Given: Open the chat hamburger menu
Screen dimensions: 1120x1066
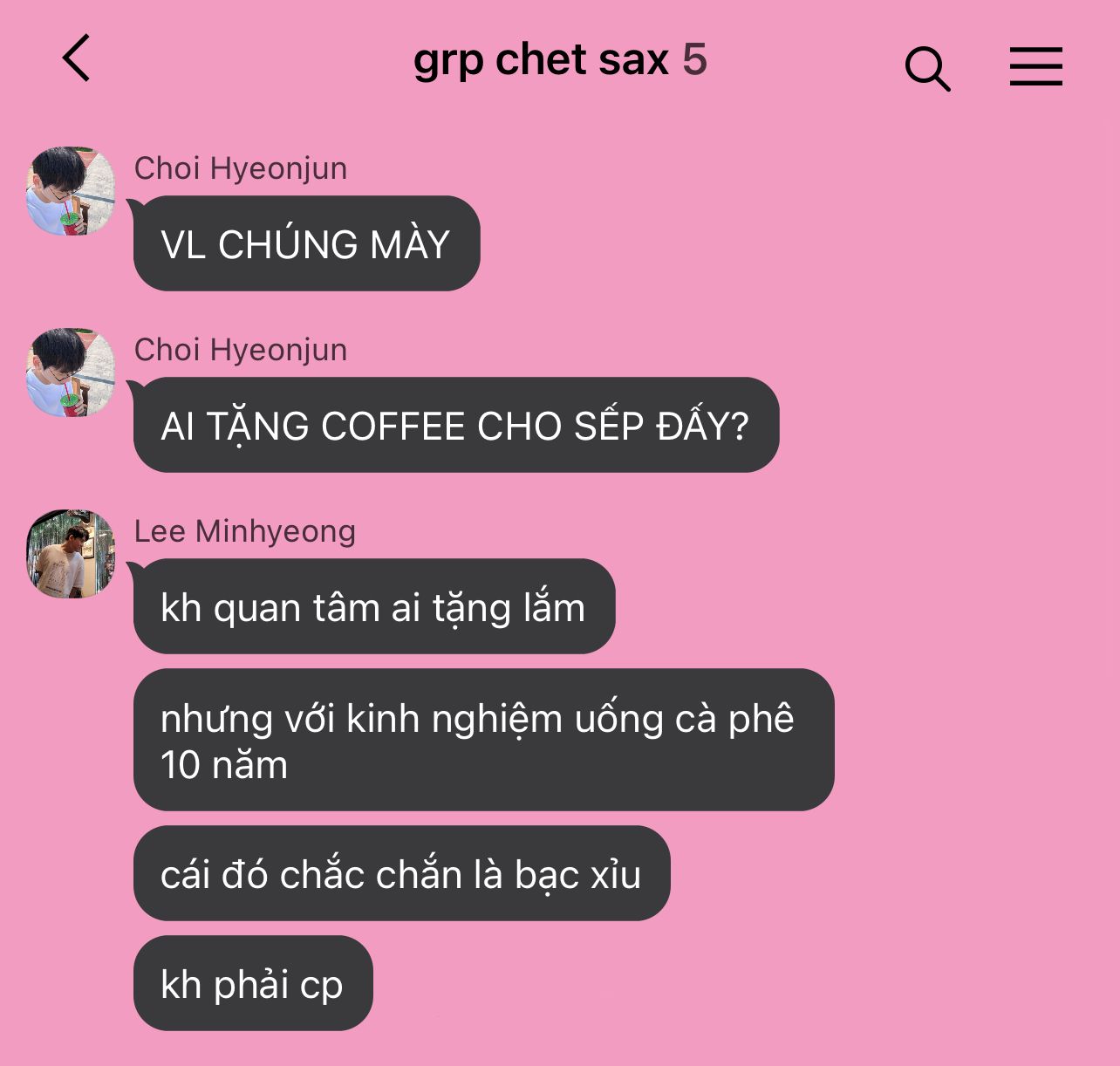Looking at the screenshot, I should [x=1035, y=67].
